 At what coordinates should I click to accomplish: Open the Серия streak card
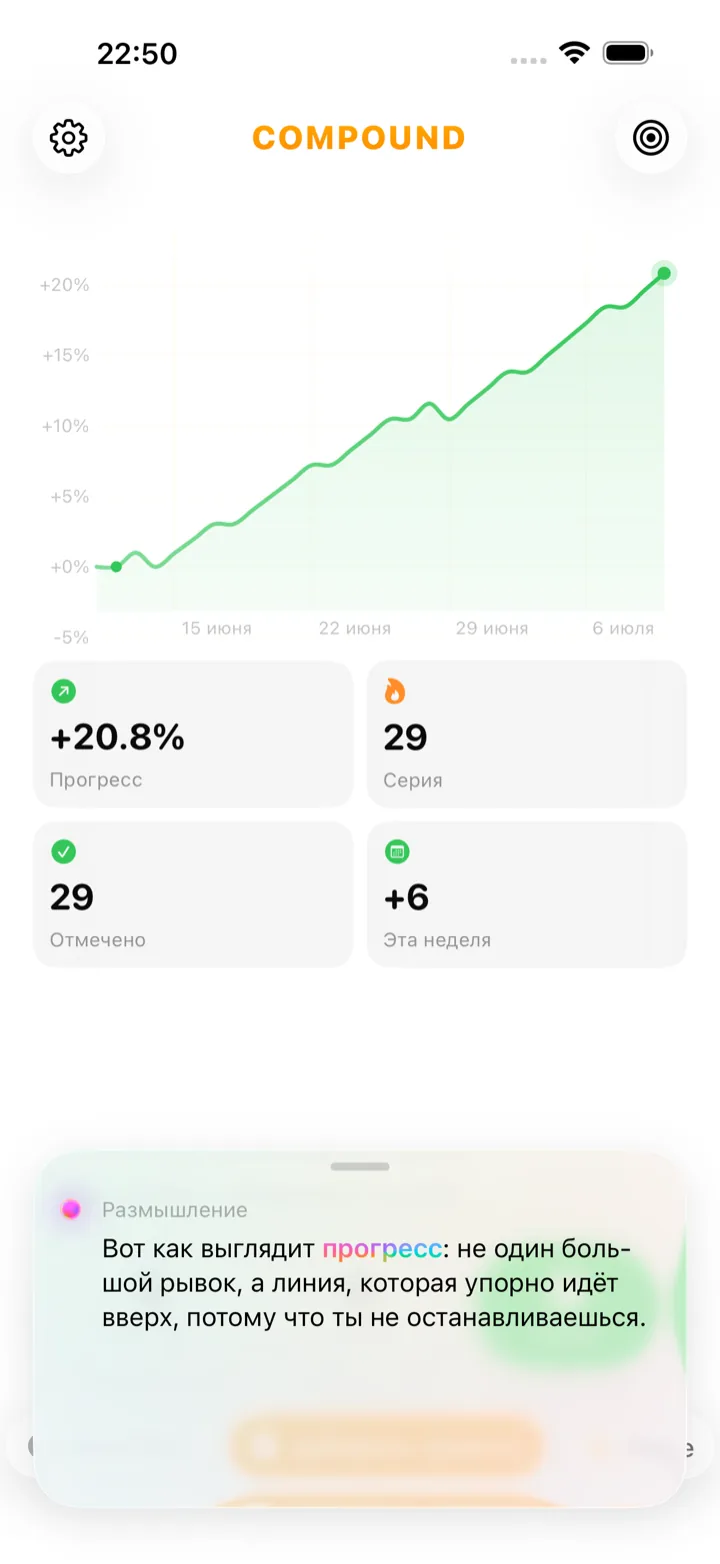coord(527,734)
